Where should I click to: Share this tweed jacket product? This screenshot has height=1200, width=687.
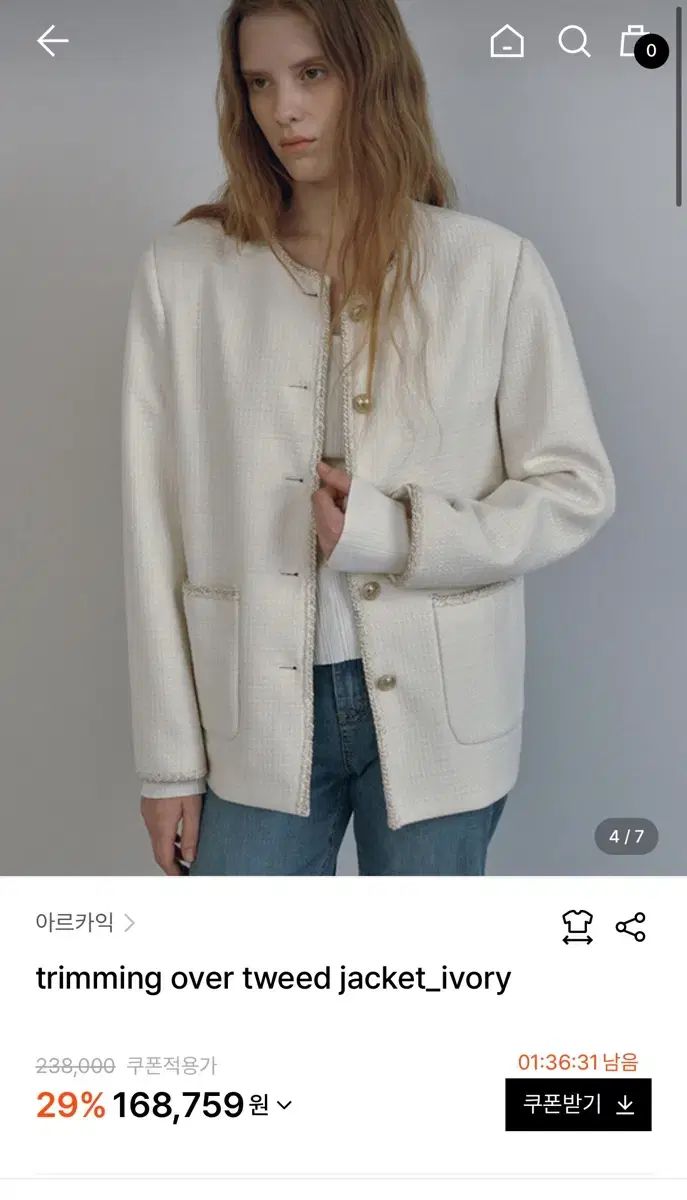(631, 927)
